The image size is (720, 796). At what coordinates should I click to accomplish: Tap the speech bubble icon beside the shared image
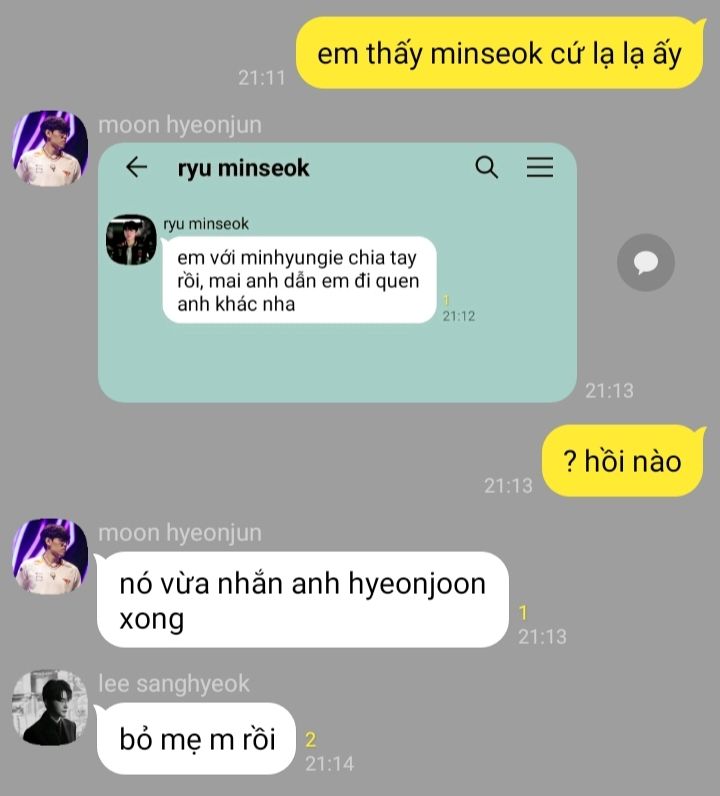click(x=646, y=263)
